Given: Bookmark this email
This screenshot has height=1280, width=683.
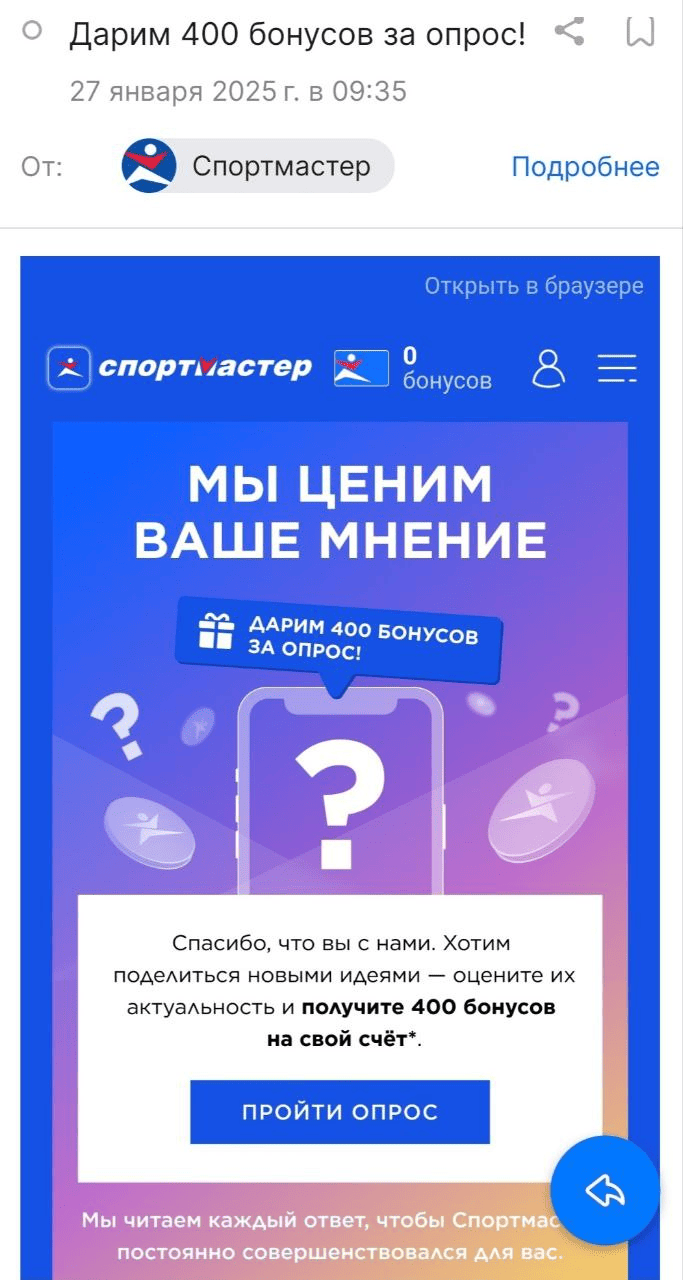Looking at the screenshot, I should (640, 33).
